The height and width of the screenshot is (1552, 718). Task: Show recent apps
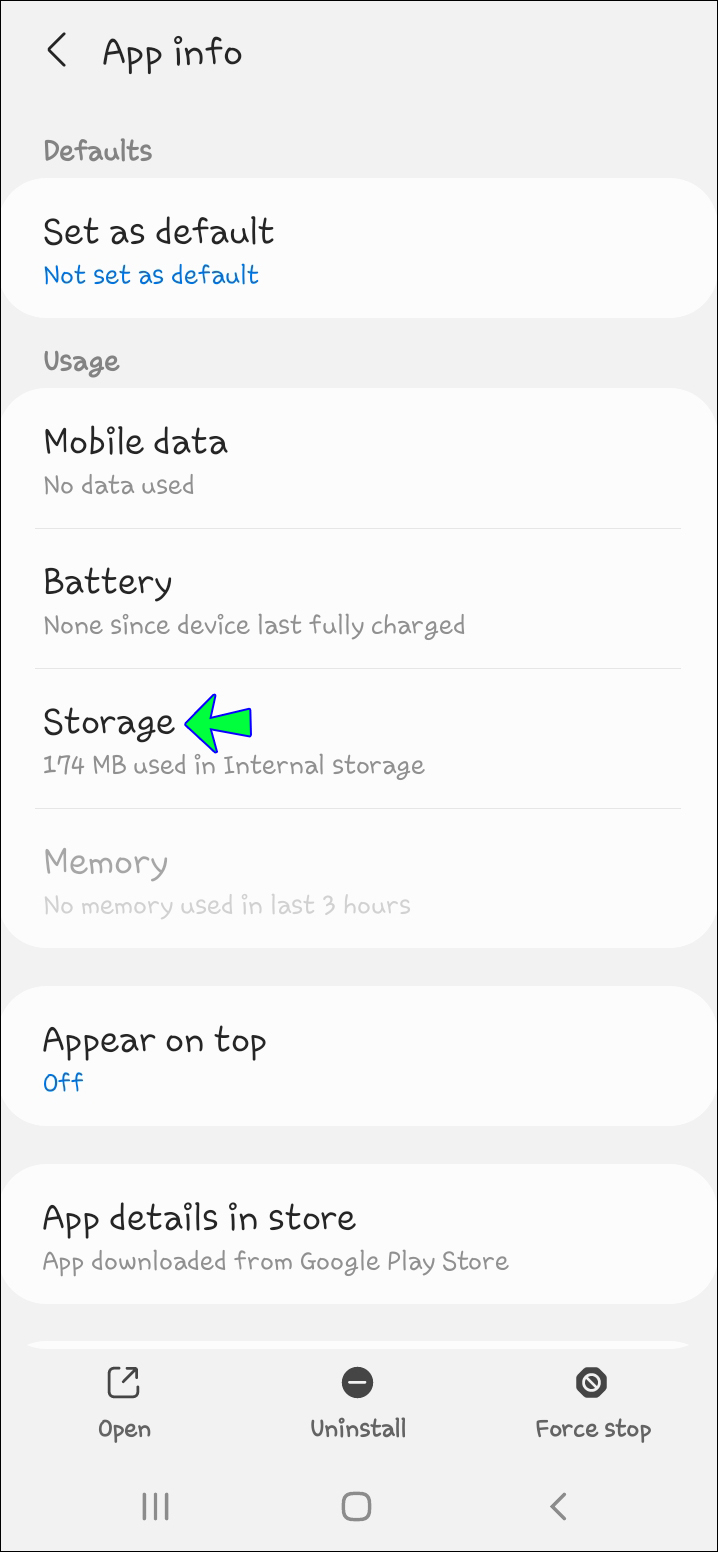coord(155,1506)
